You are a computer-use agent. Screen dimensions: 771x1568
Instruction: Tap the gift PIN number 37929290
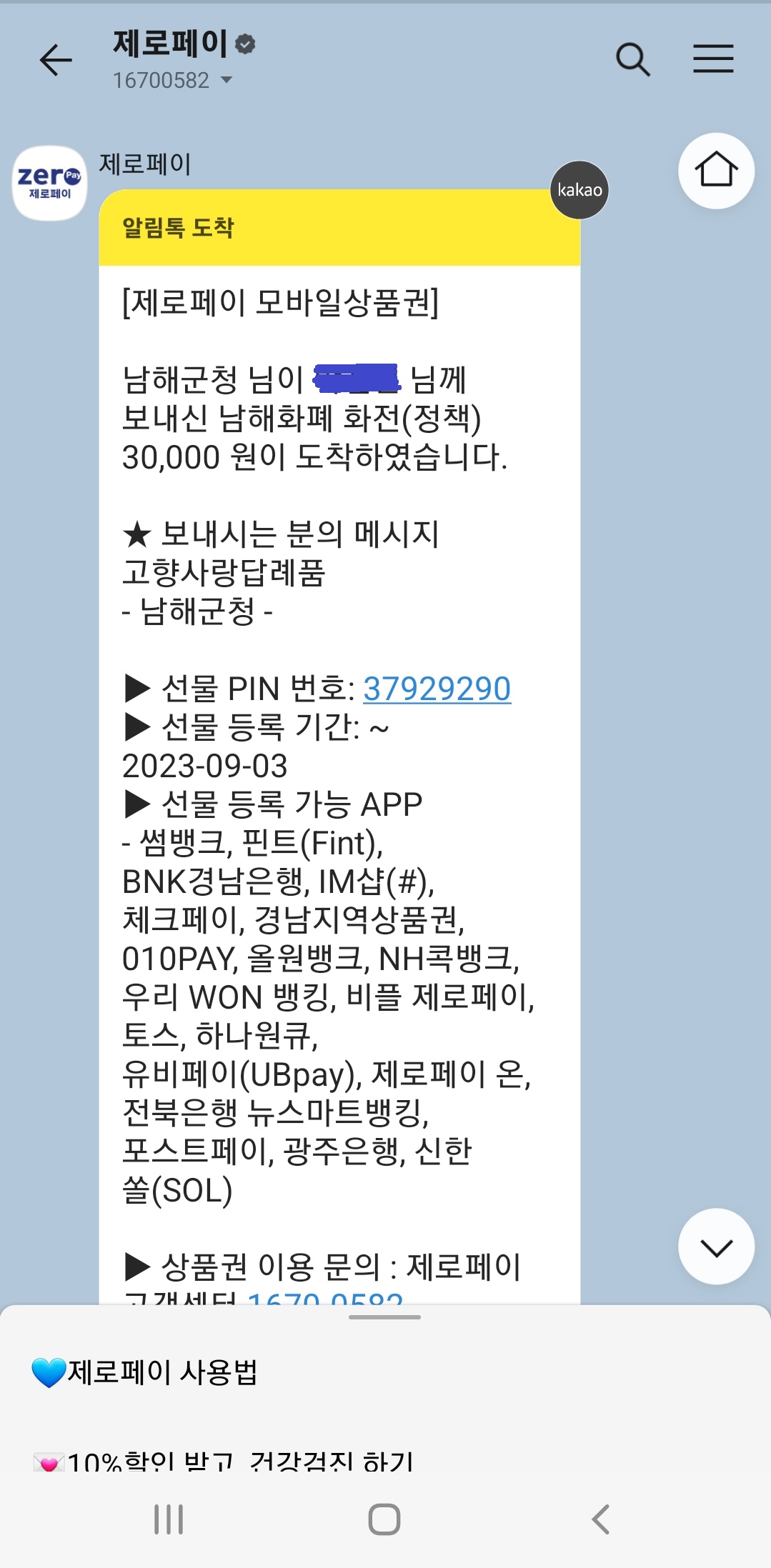click(437, 689)
